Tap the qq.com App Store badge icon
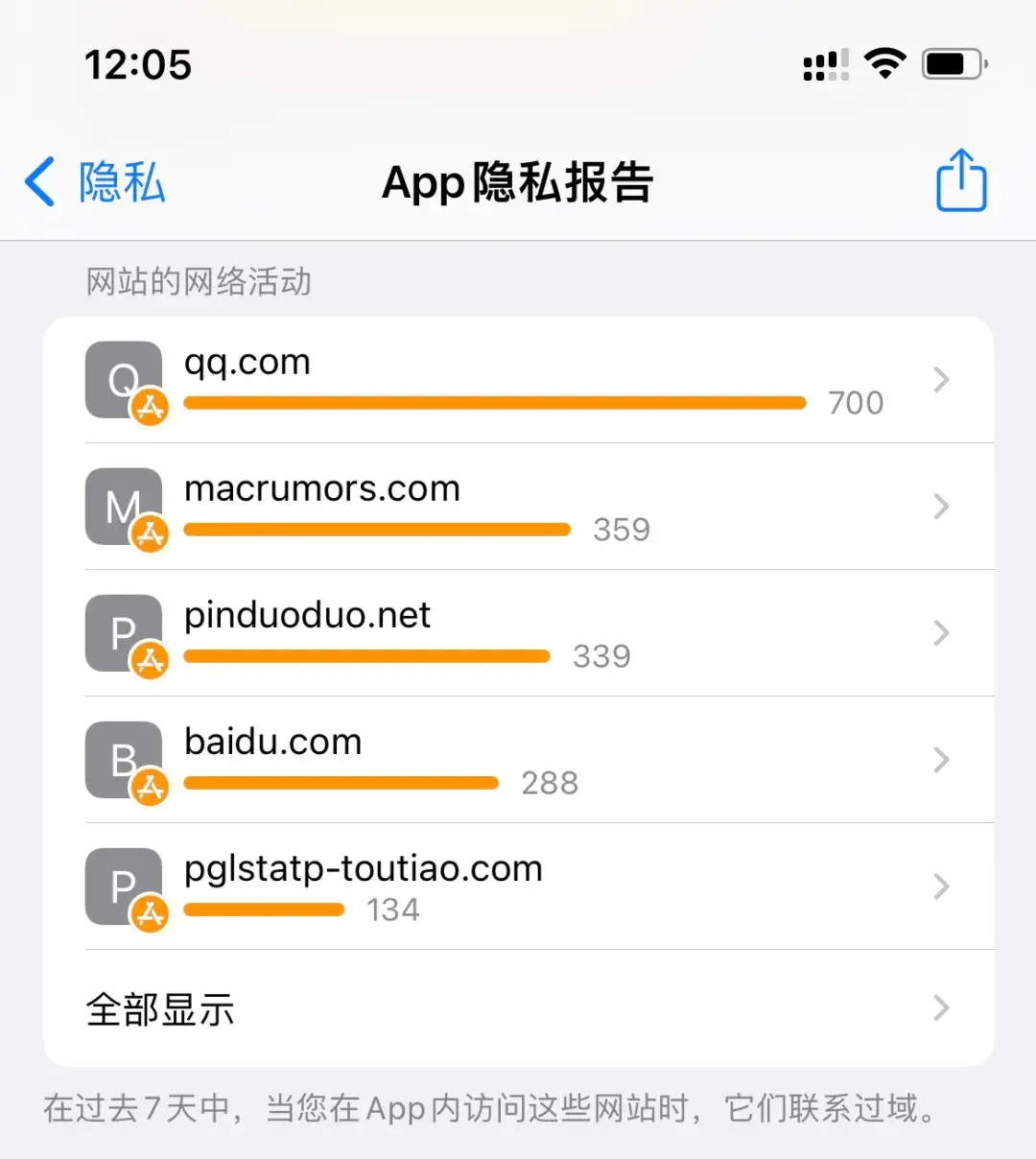Image resolution: width=1036 pixels, height=1159 pixels. (150, 407)
